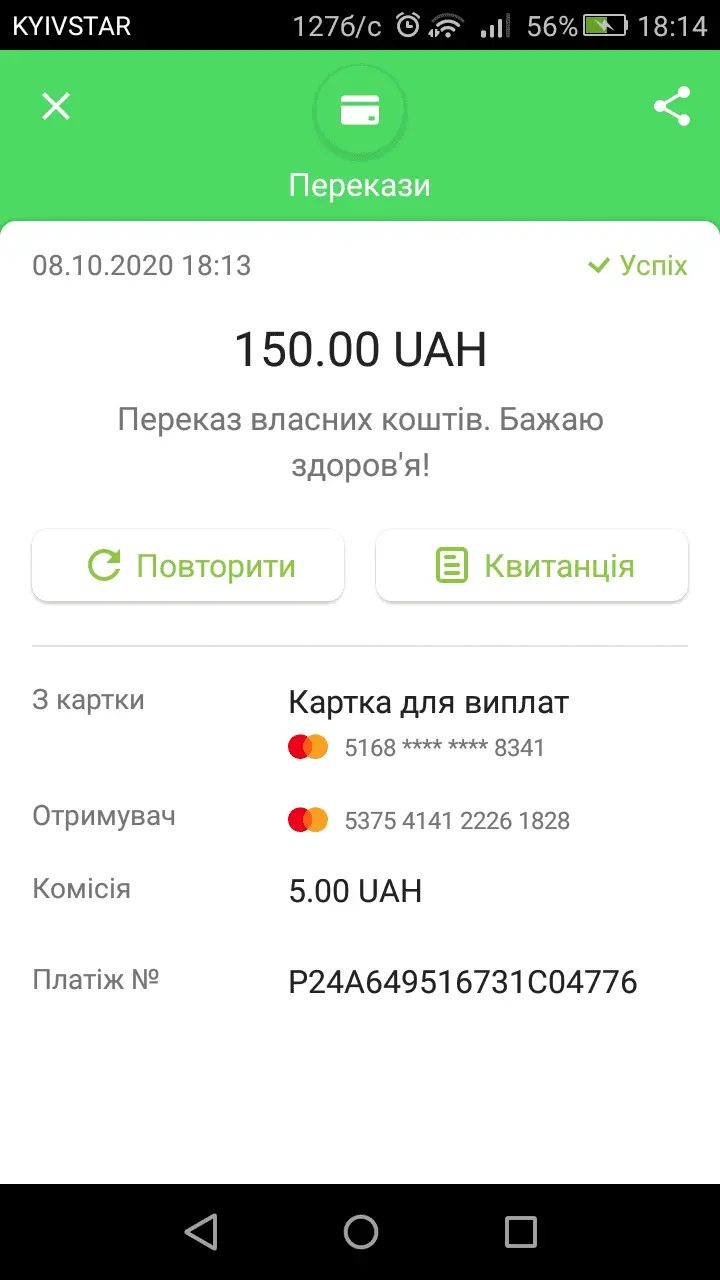Go to the Android home screen
The height and width of the screenshot is (1280, 720).
pos(360,1232)
